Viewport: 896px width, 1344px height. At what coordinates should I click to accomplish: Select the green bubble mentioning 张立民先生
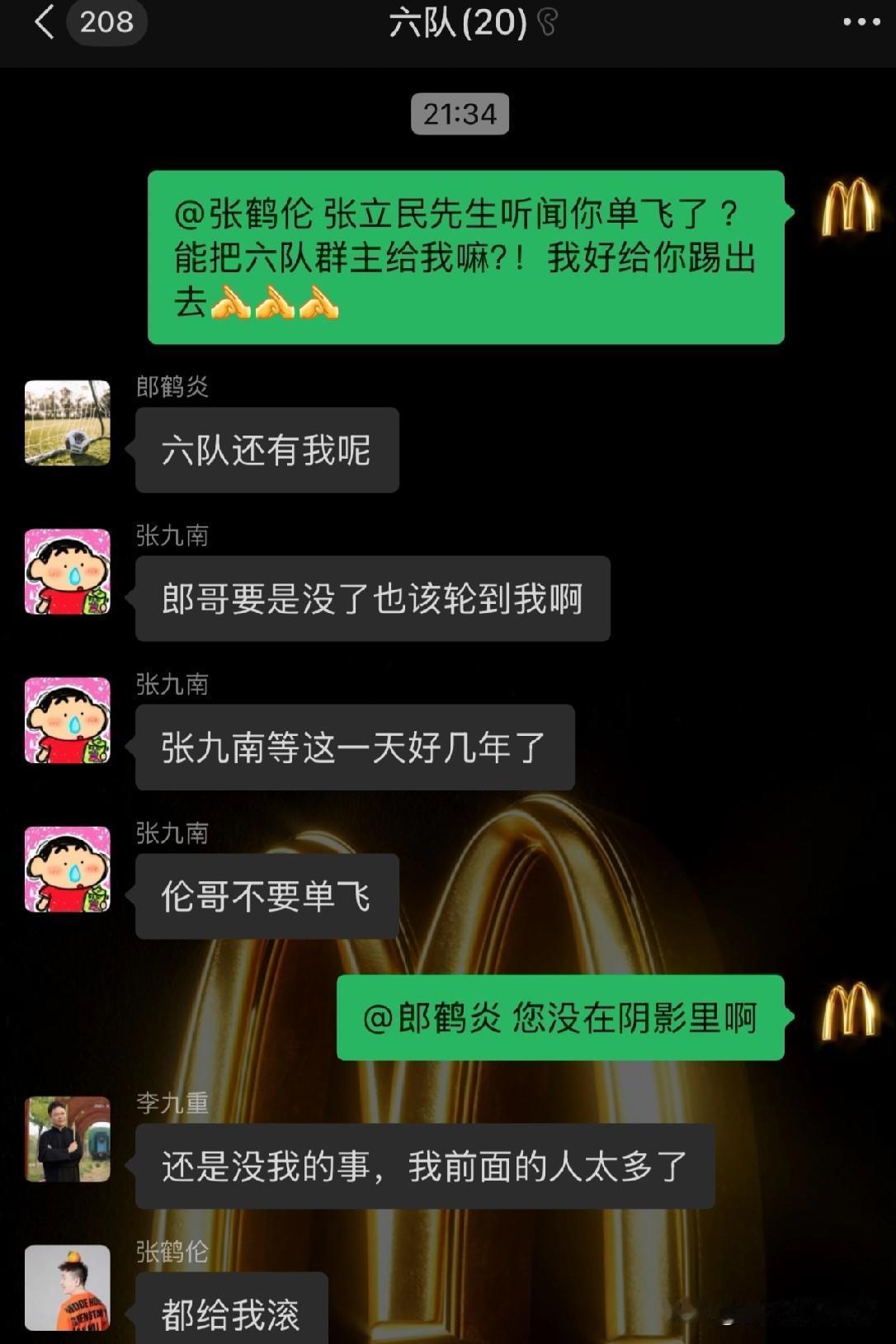click(x=466, y=256)
